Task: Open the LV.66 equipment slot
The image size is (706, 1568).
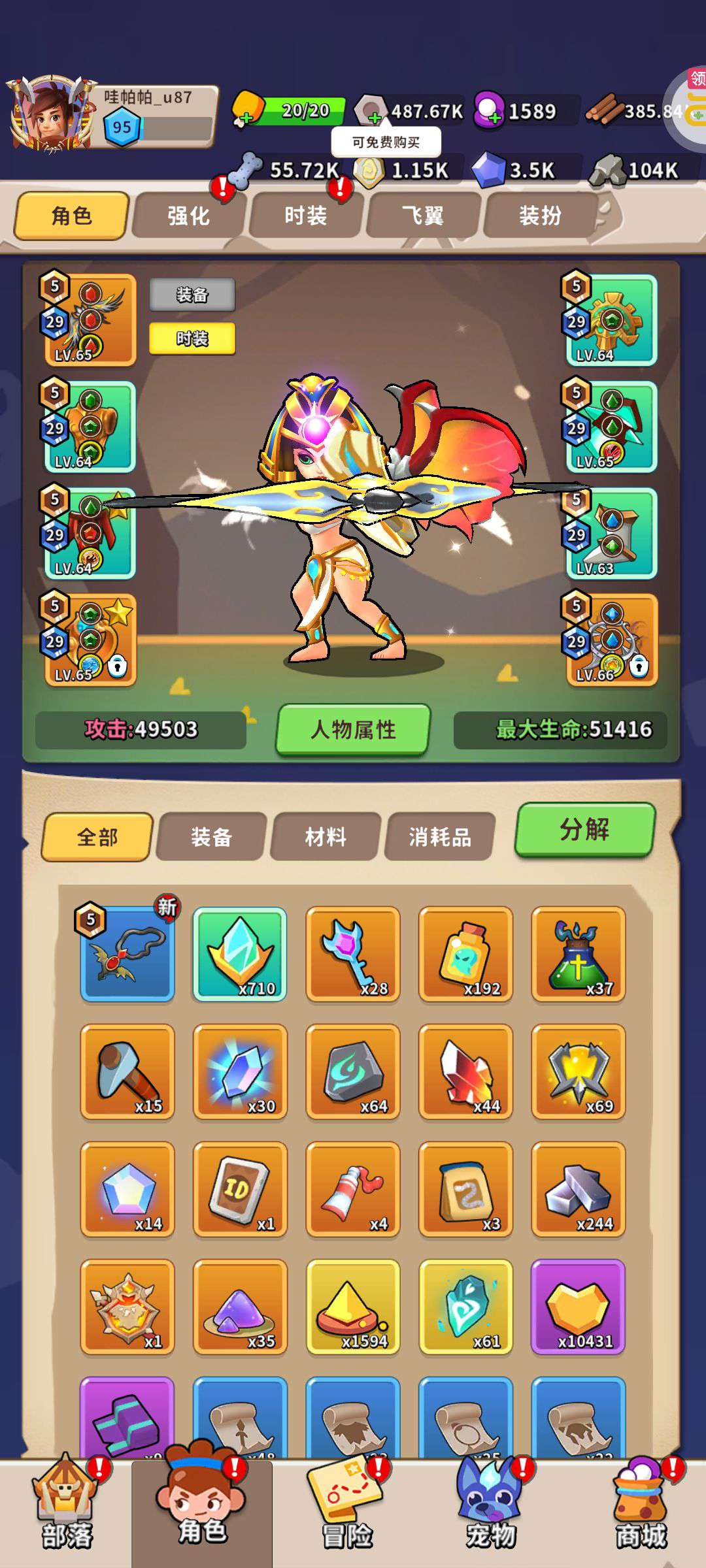Action: point(610,640)
